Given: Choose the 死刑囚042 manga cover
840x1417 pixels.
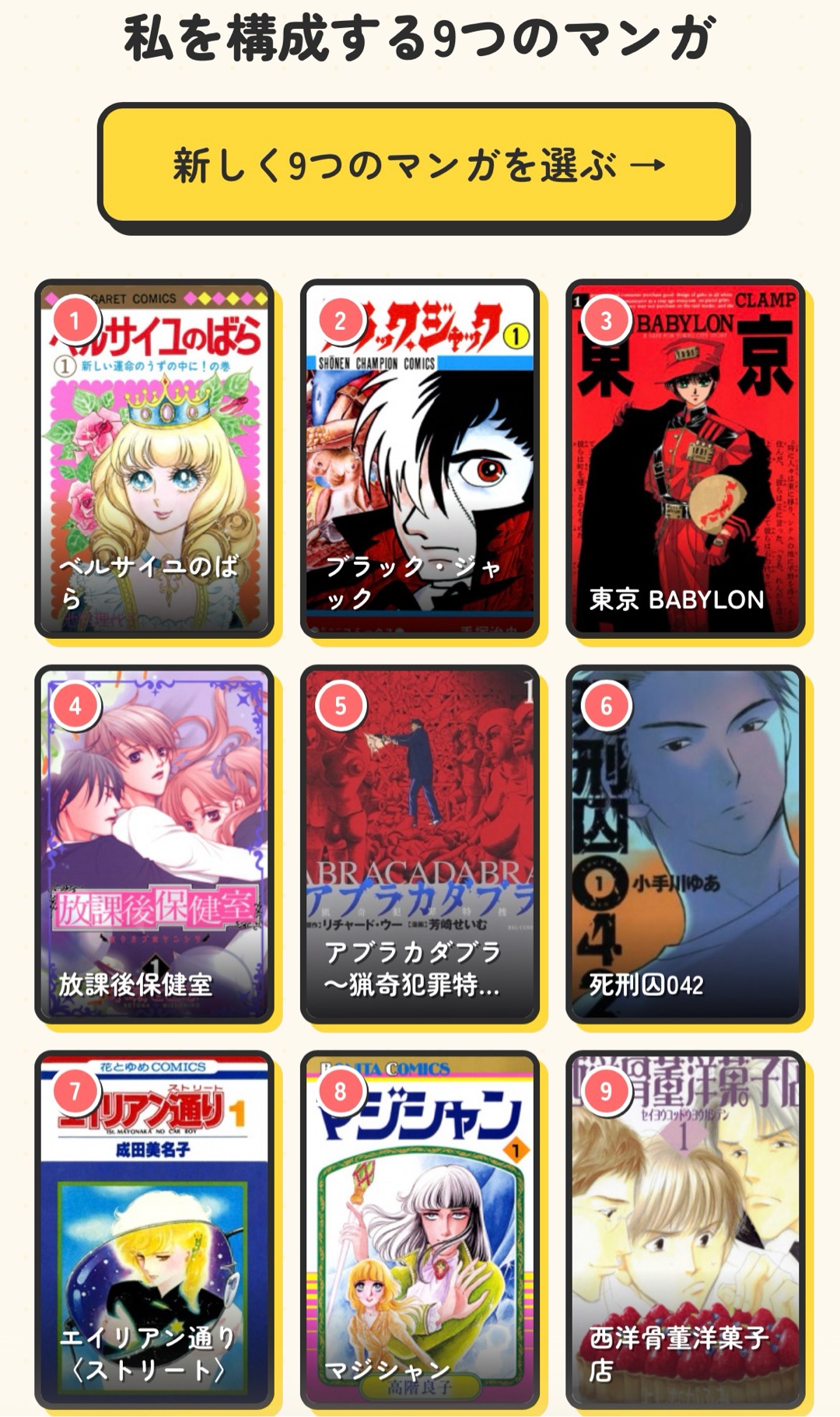Looking at the screenshot, I should click(684, 844).
